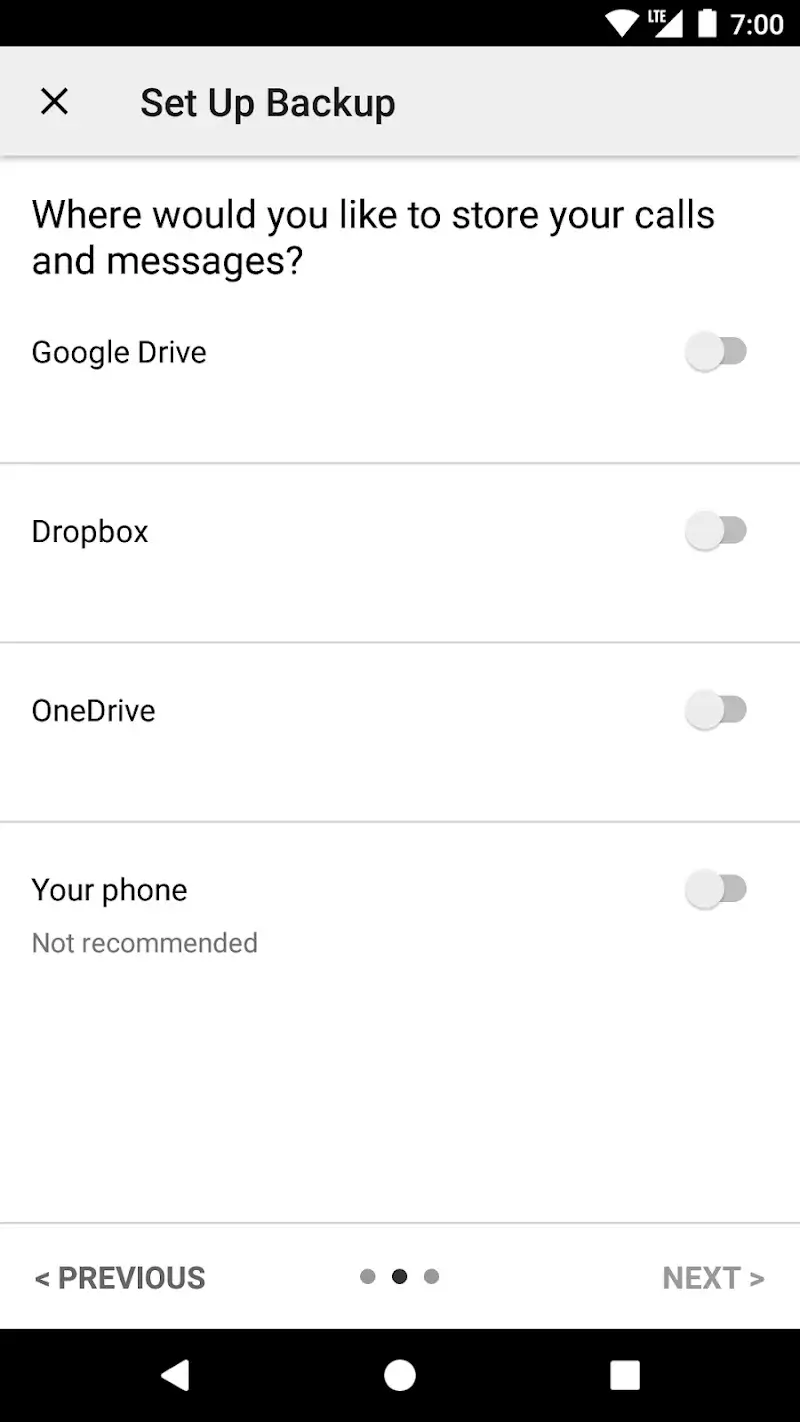
Task: Select the third page indicator dot
Action: coord(432,1276)
